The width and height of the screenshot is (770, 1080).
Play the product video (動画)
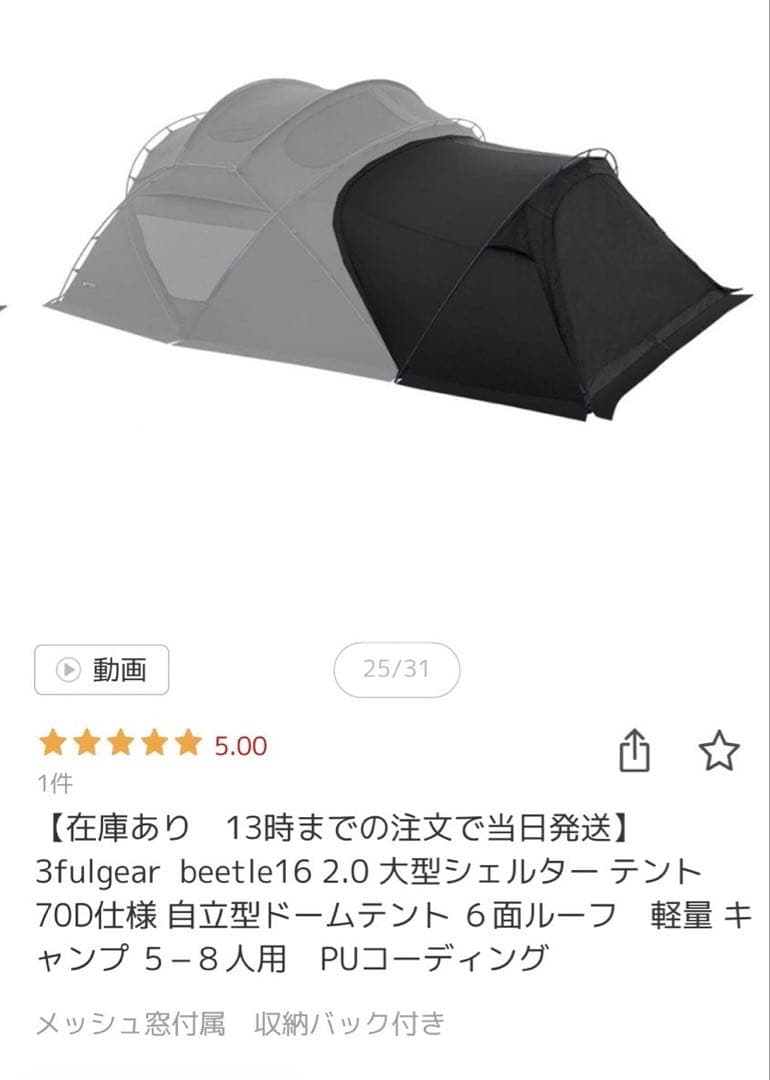(x=101, y=670)
